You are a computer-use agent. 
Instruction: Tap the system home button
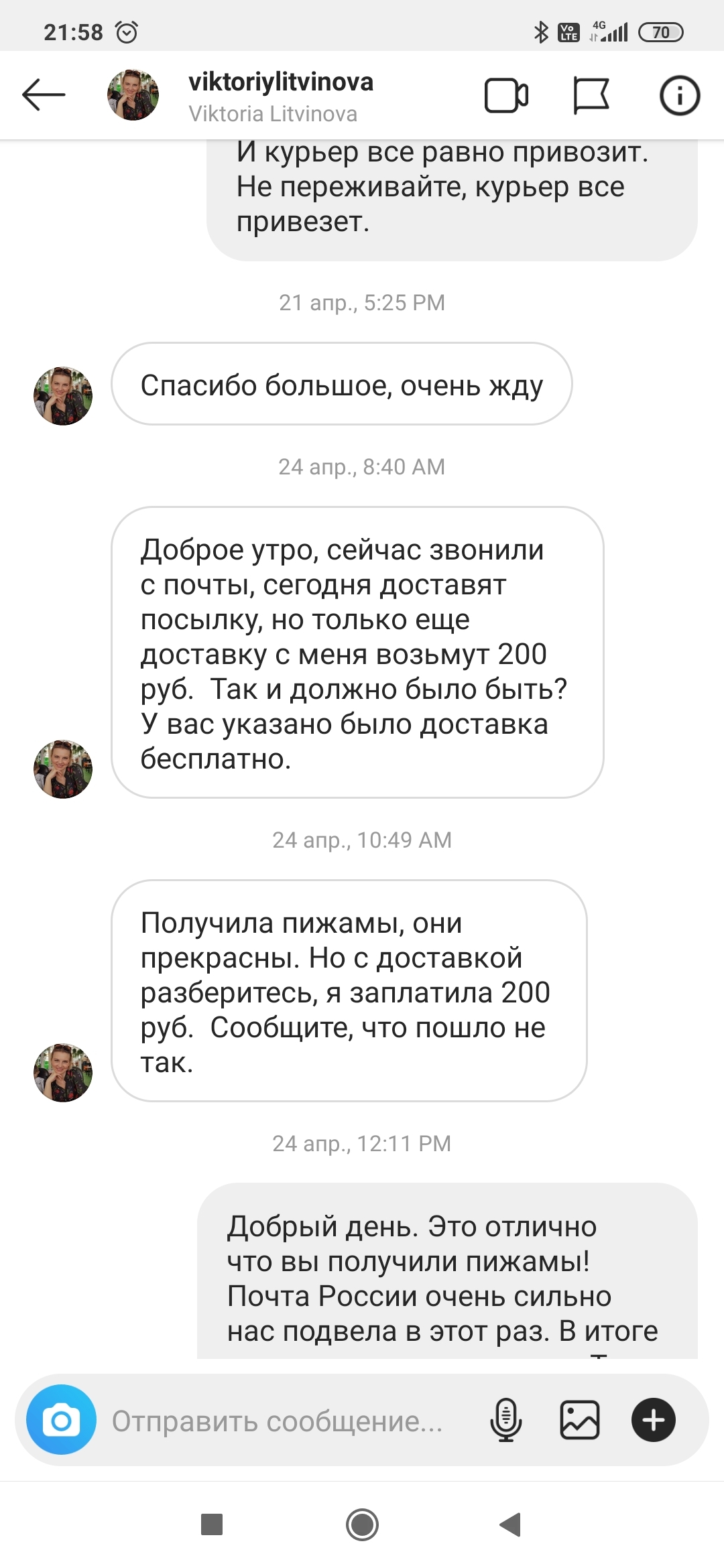(x=362, y=1525)
